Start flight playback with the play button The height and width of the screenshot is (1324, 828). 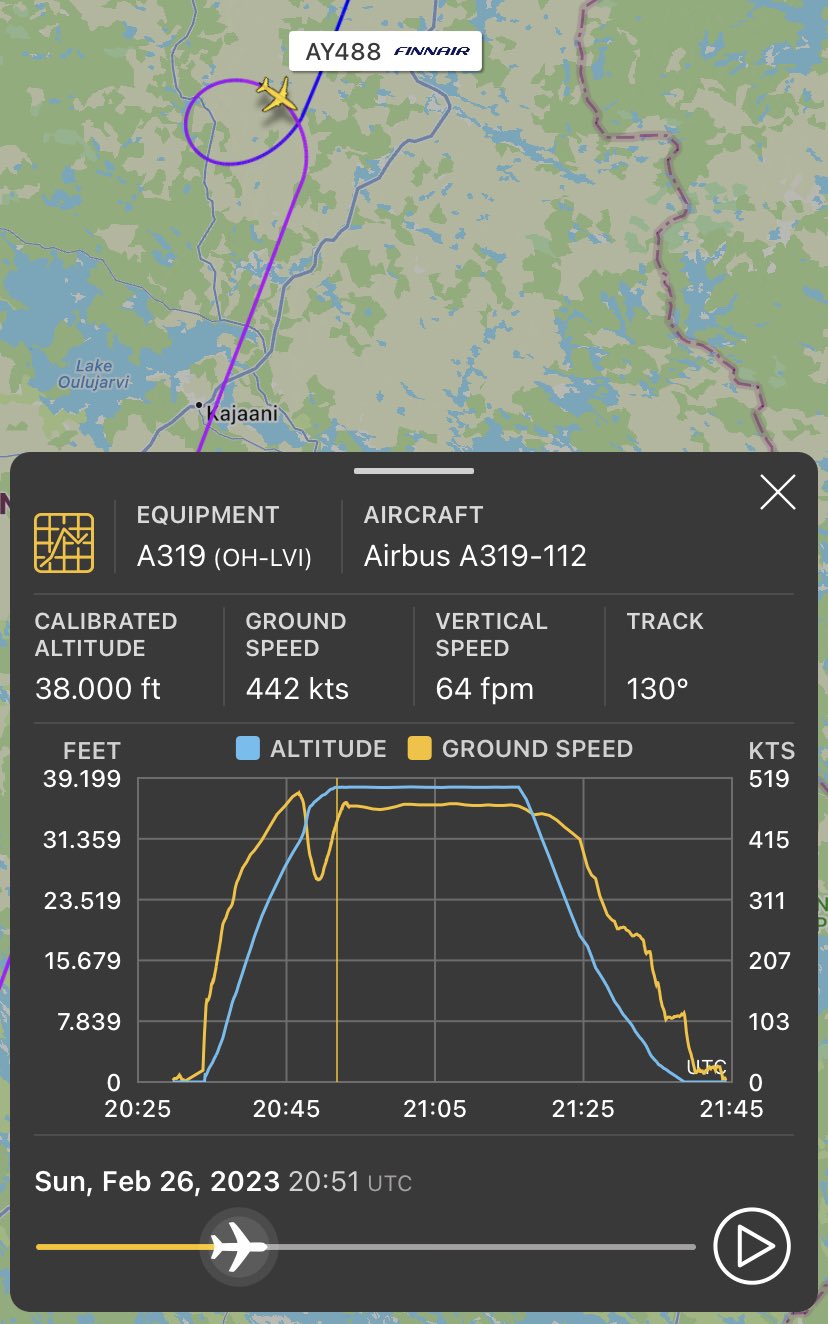pos(752,1246)
